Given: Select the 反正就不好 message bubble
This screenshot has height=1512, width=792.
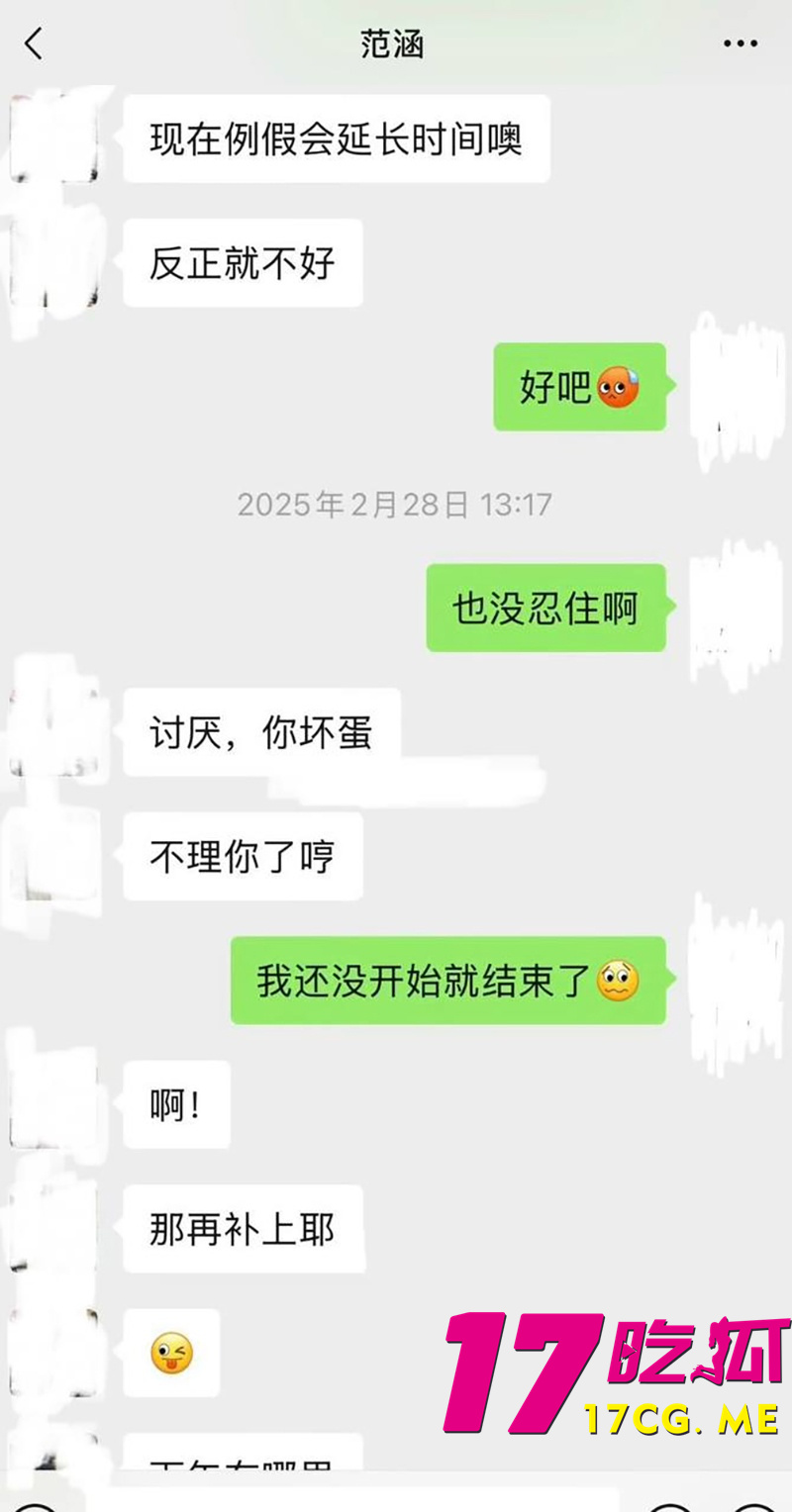Looking at the screenshot, I should pos(243,263).
